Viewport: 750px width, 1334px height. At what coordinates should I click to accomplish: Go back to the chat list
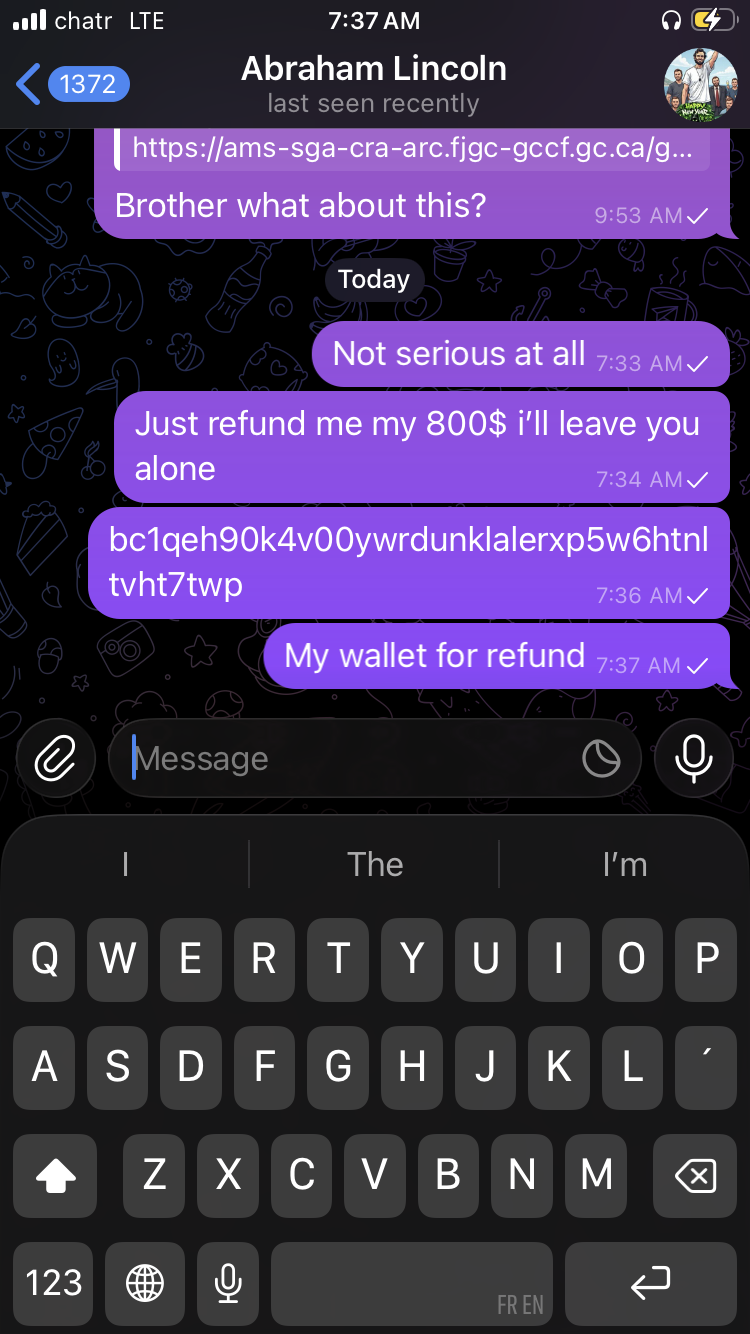point(70,84)
